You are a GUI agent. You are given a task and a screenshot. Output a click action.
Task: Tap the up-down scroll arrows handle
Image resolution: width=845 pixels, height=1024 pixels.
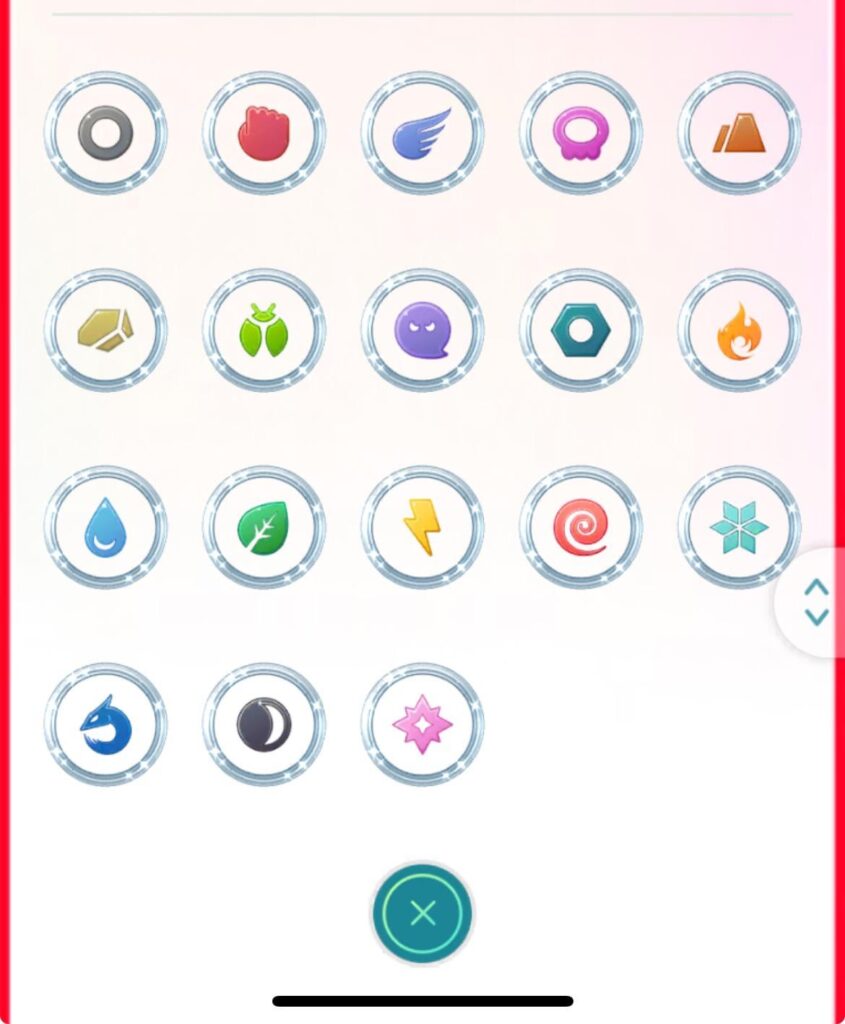[x=817, y=602]
